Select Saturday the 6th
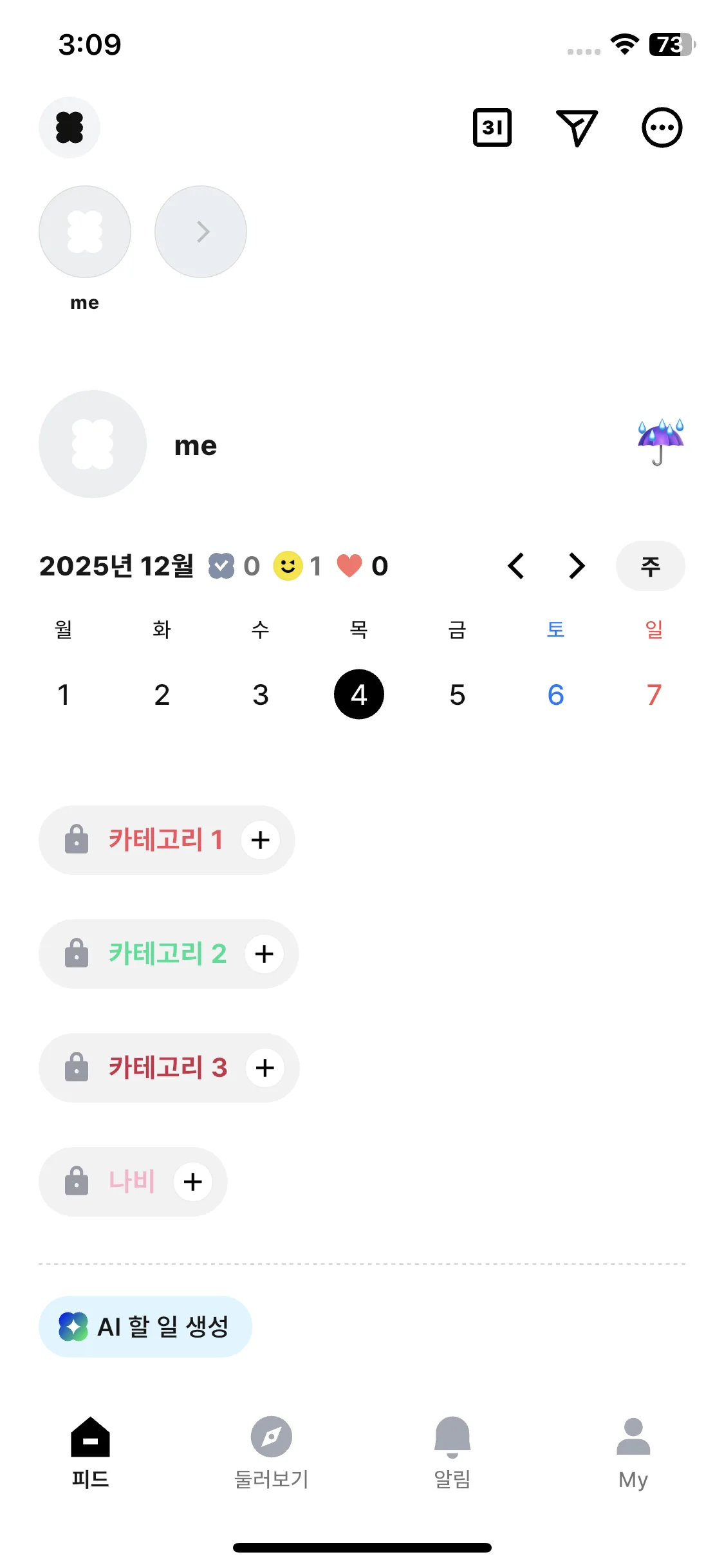Viewport: 724px width, 1568px height. [555, 695]
